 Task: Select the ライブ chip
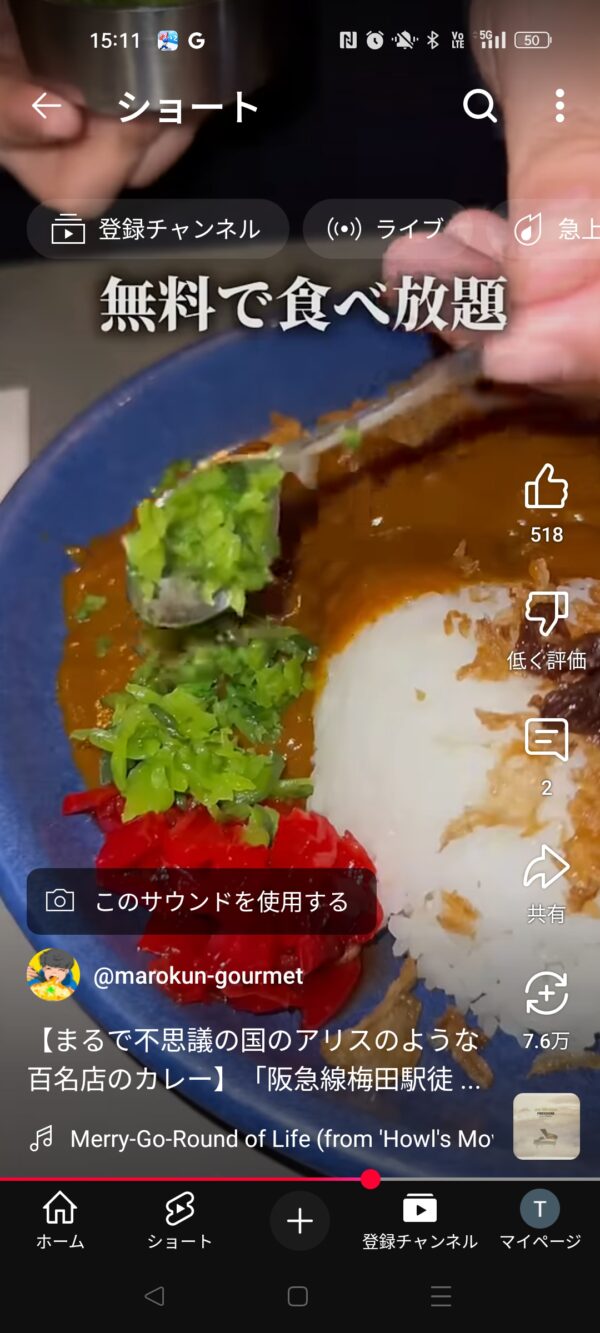pyautogui.click(x=385, y=229)
